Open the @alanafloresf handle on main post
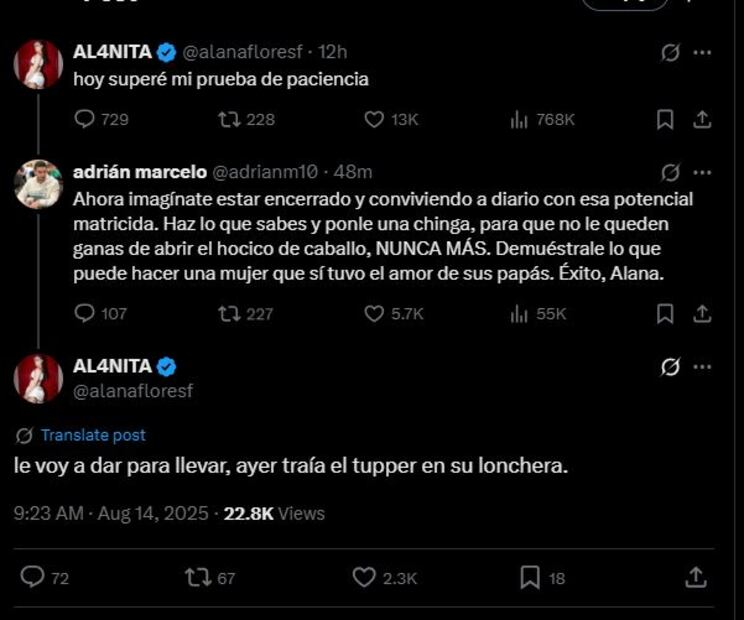Viewport: 744px width, 620px height. pos(133,391)
